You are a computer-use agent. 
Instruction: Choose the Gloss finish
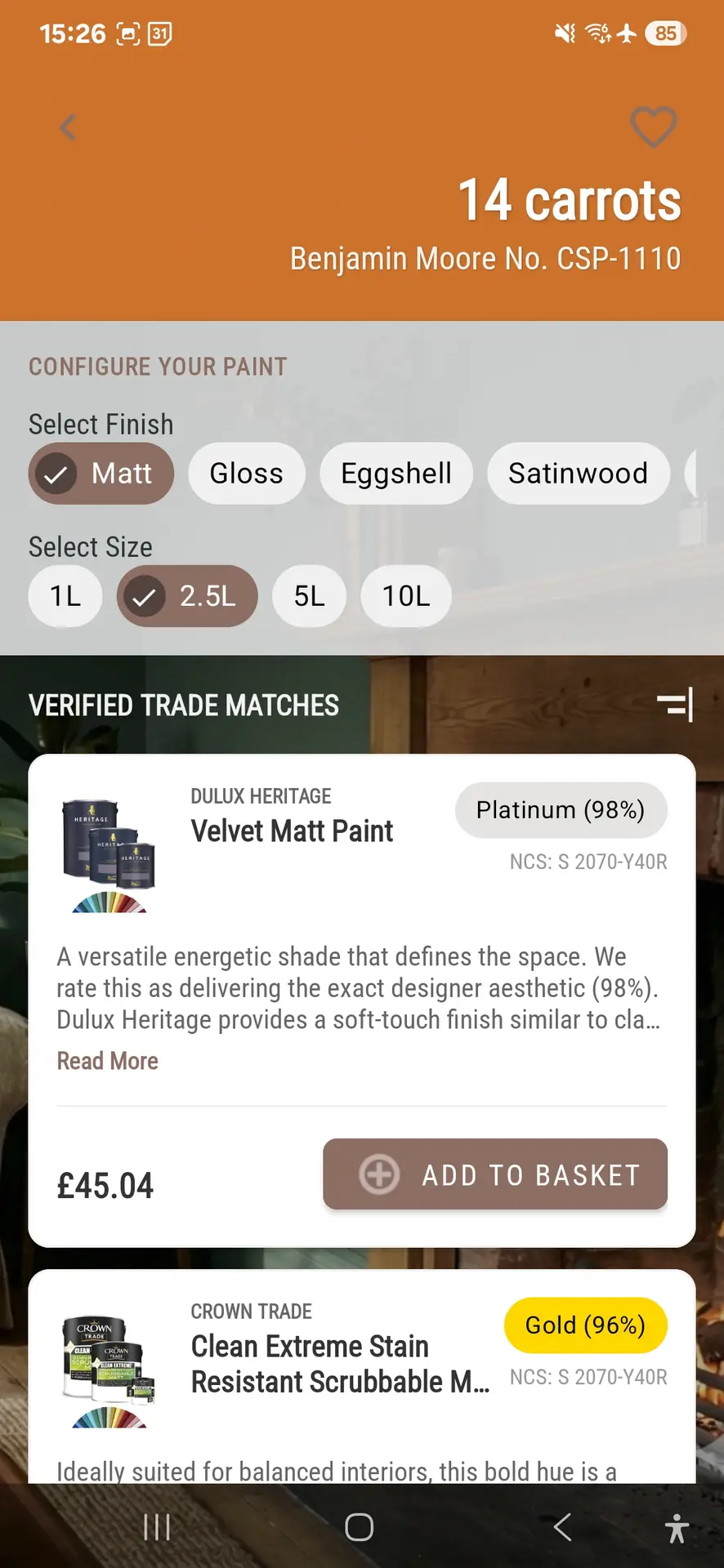(x=246, y=474)
